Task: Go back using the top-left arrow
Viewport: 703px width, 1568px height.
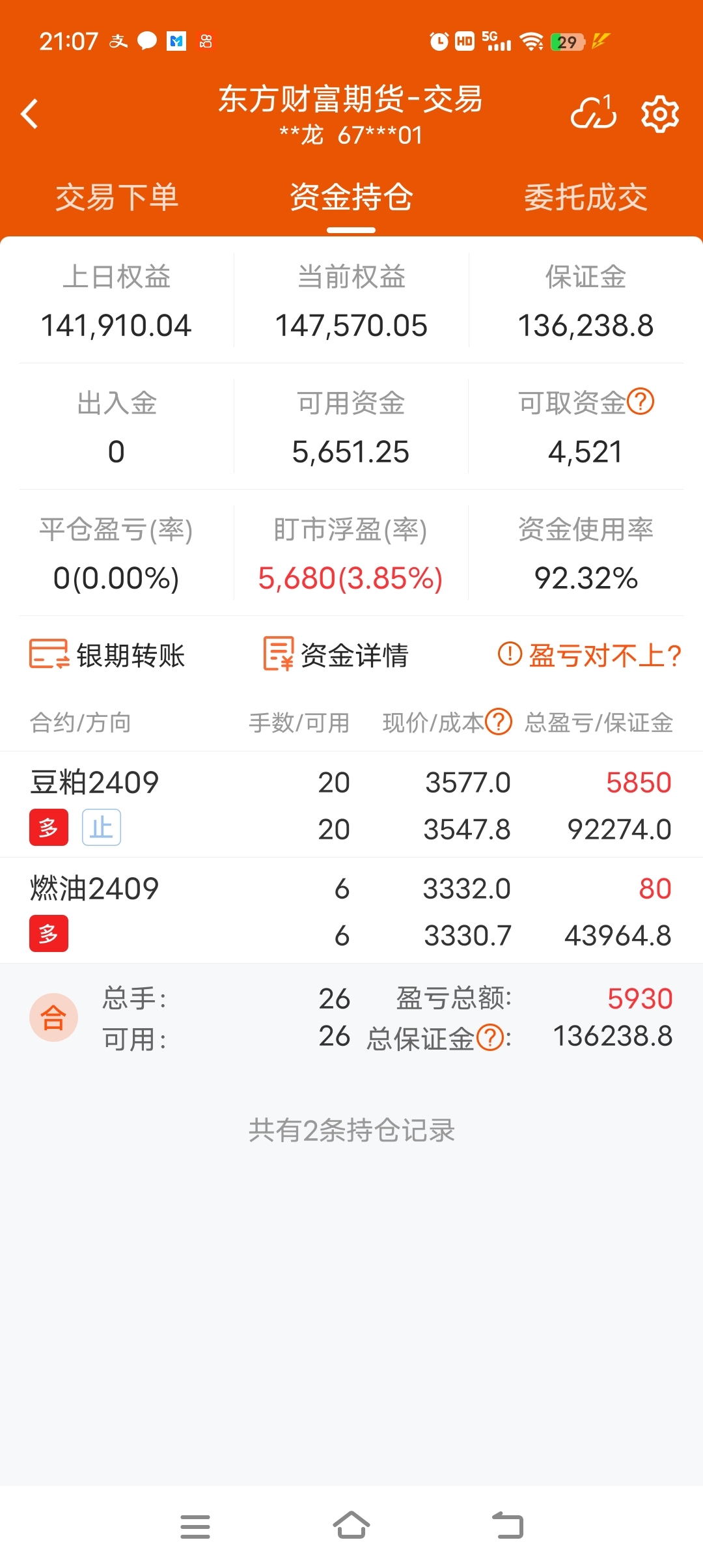Action: (29, 114)
